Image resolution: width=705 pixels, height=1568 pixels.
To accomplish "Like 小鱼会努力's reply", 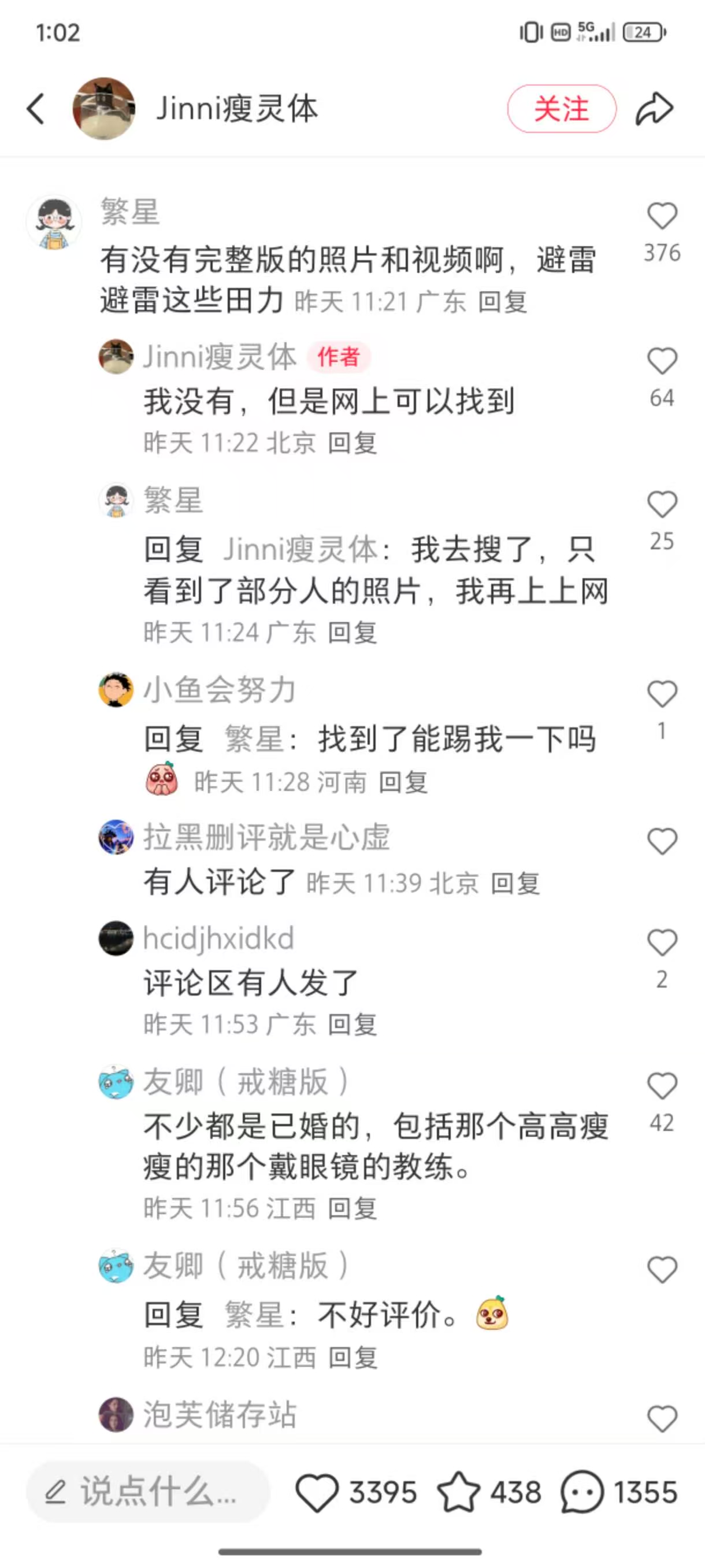I will tap(662, 693).
